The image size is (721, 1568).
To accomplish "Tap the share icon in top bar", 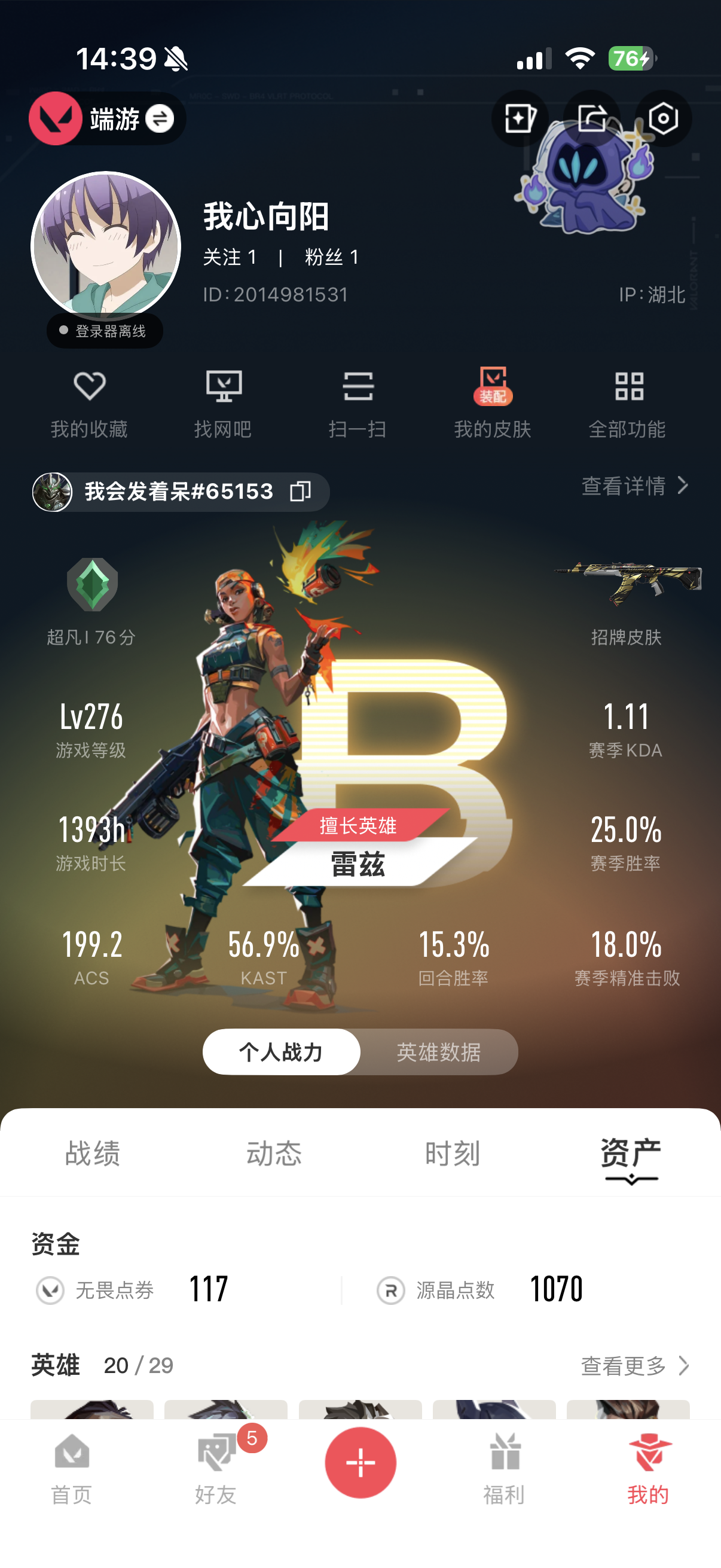I will click(591, 118).
